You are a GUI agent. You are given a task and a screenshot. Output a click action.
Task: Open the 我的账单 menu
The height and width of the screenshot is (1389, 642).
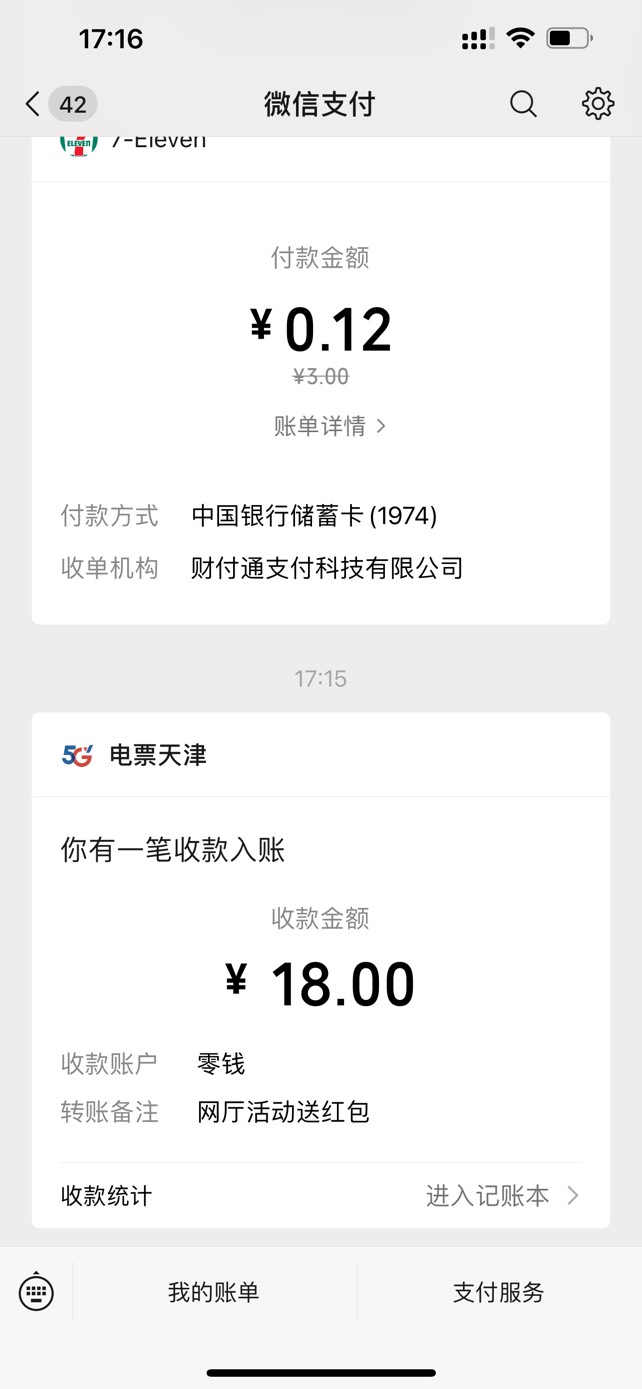214,1292
